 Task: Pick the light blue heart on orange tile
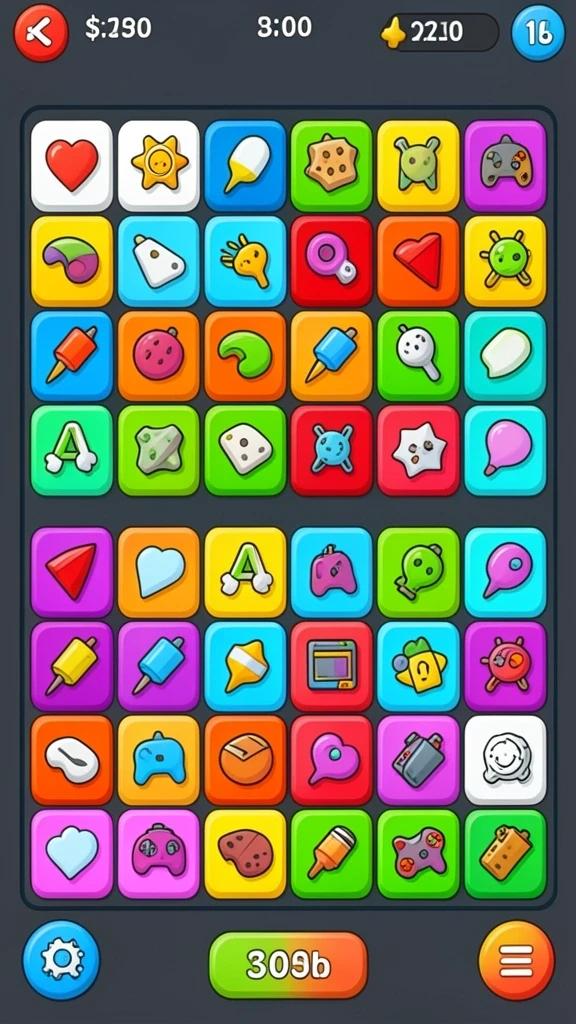tap(159, 573)
